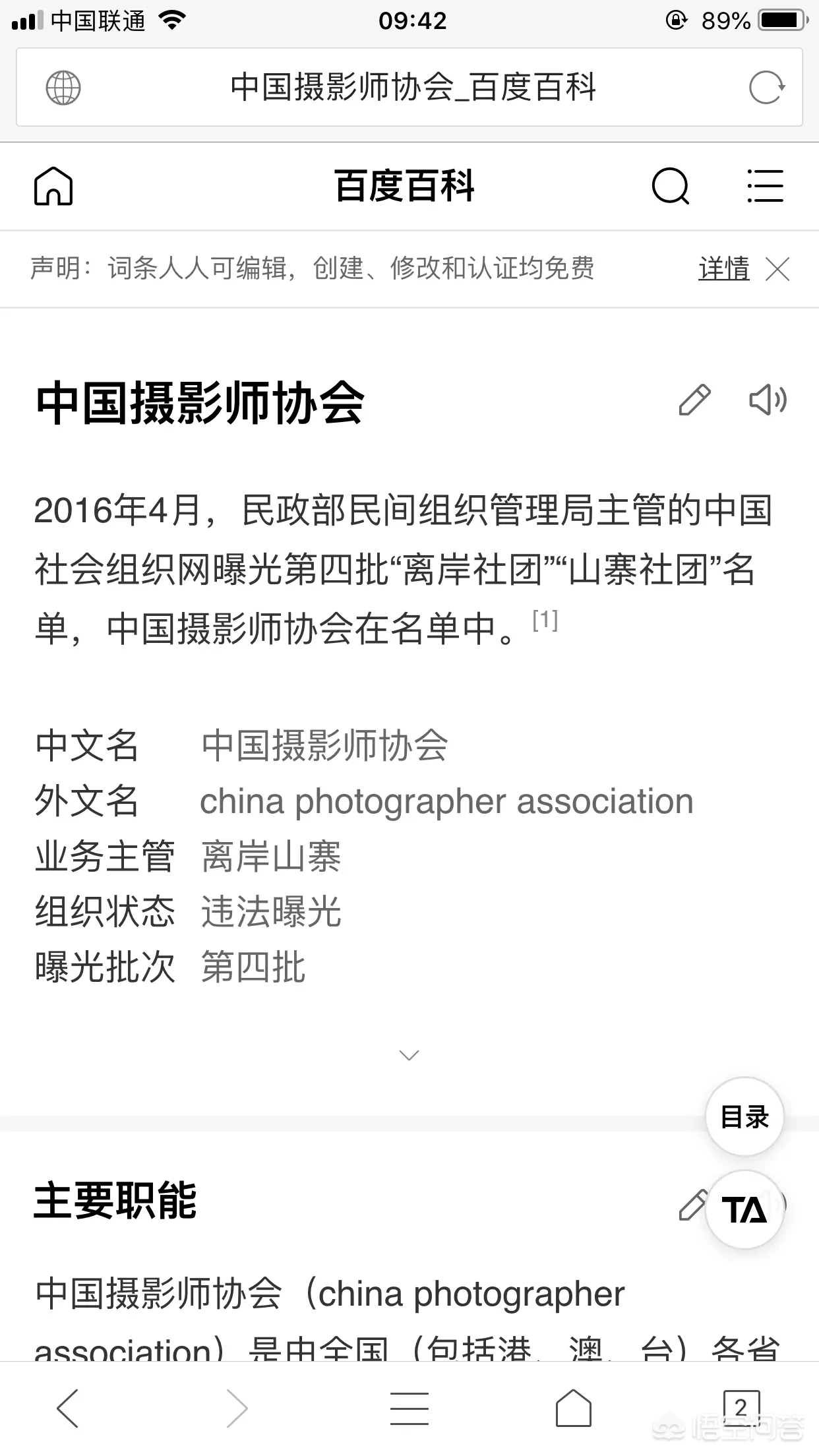Follow reference link [1] after the paragraph

544,620
